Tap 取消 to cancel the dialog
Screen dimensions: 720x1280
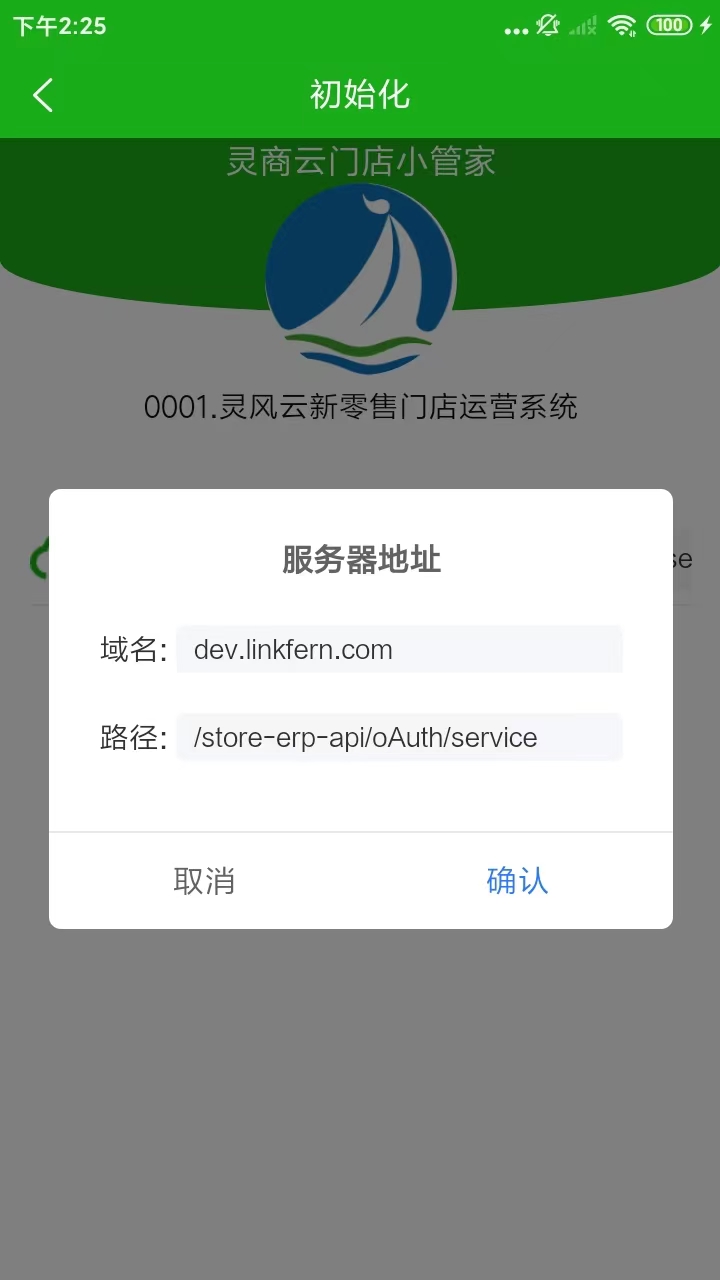[x=204, y=881]
